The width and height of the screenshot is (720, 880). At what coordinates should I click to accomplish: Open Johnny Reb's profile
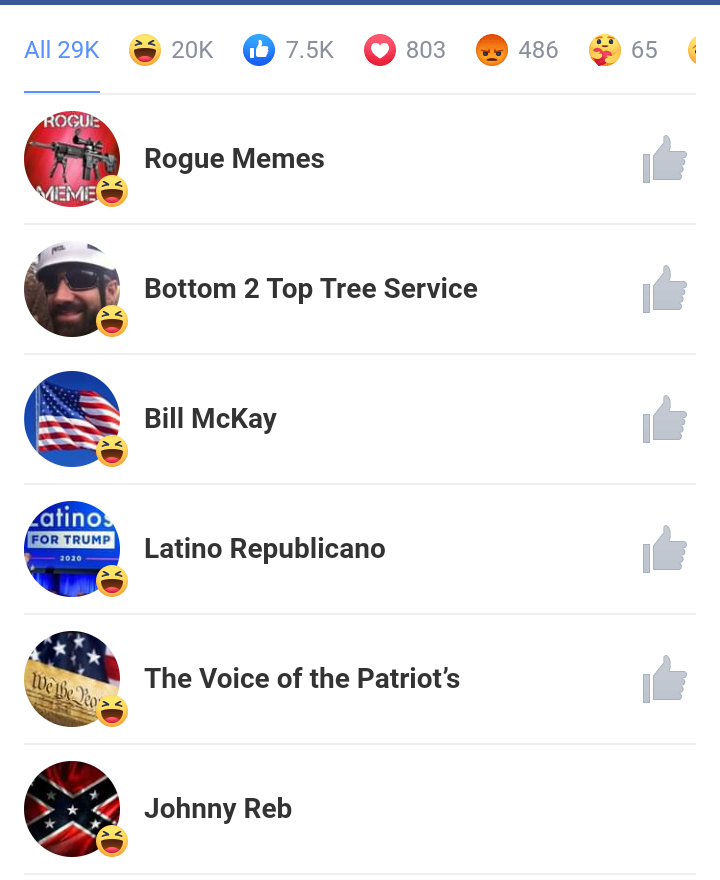coord(218,809)
